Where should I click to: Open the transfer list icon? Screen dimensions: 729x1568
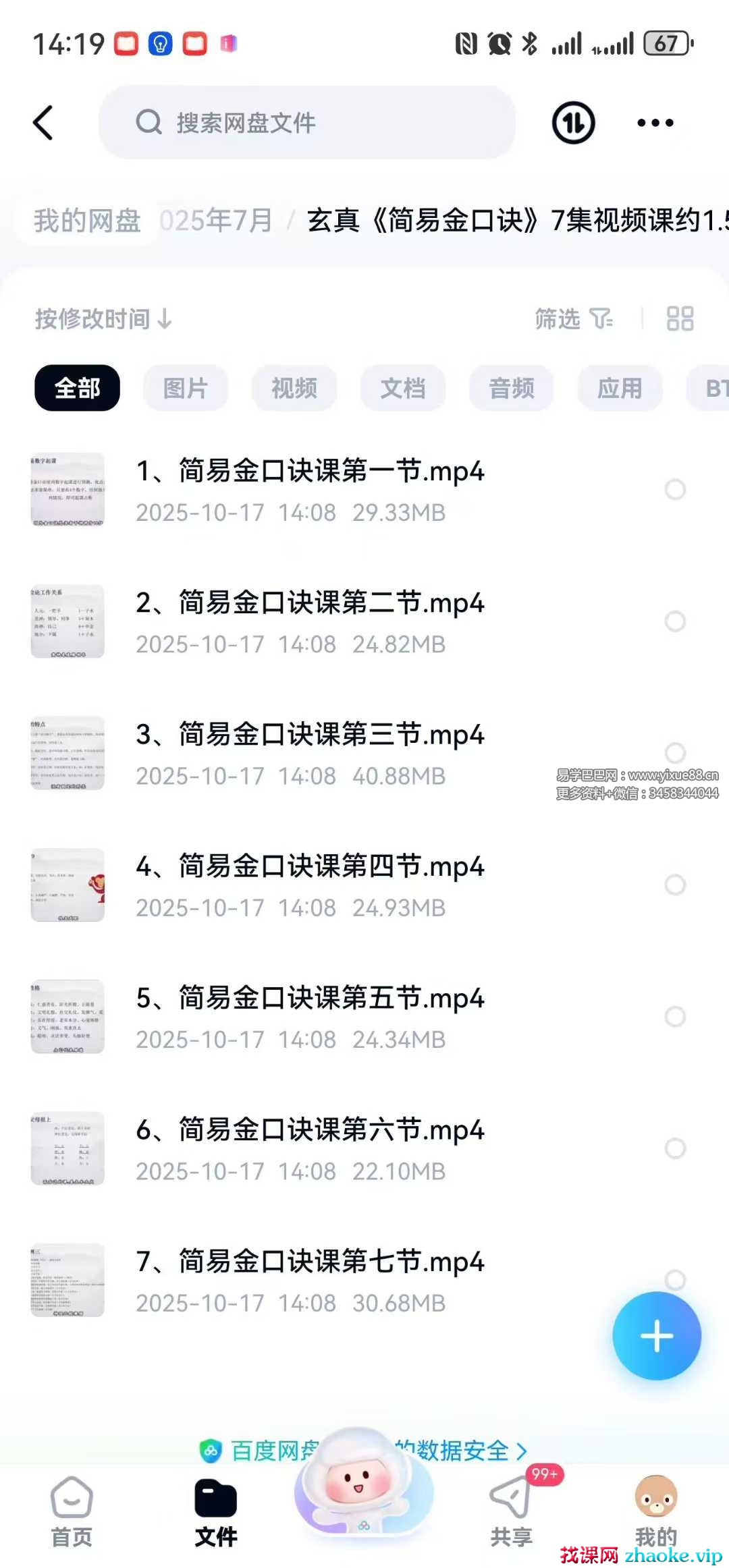pos(573,123)
